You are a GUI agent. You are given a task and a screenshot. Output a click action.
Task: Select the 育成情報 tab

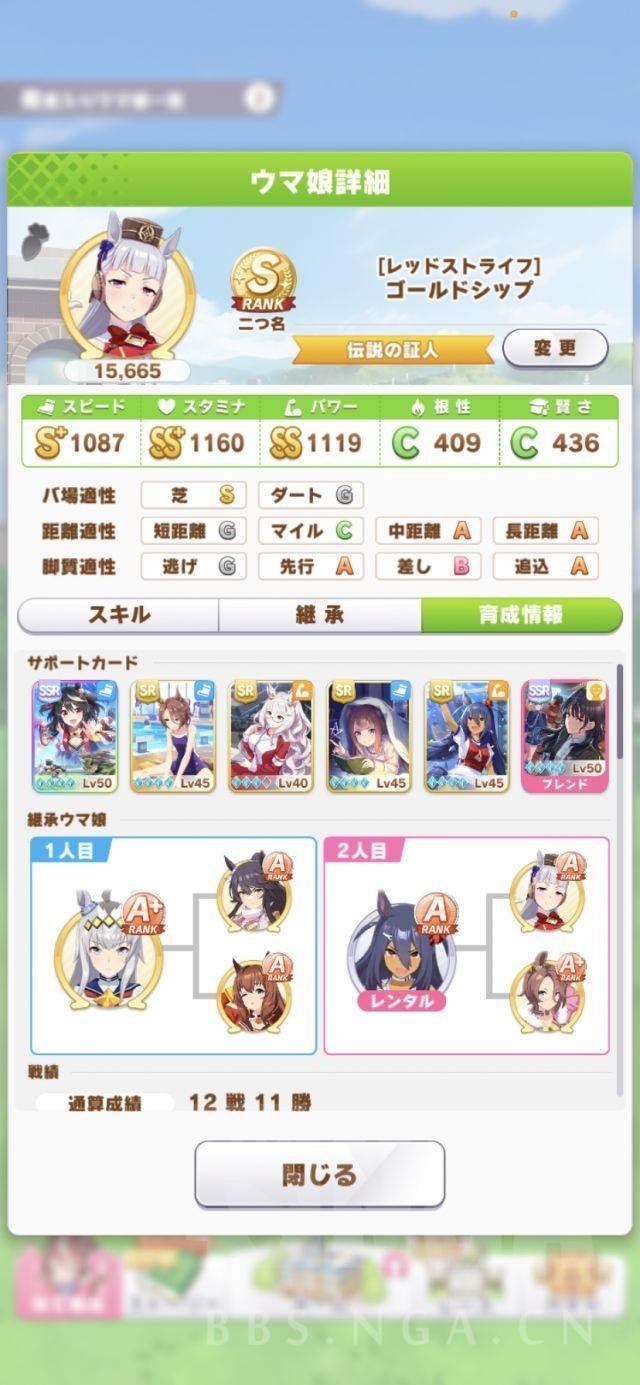[x=521, y=615]
